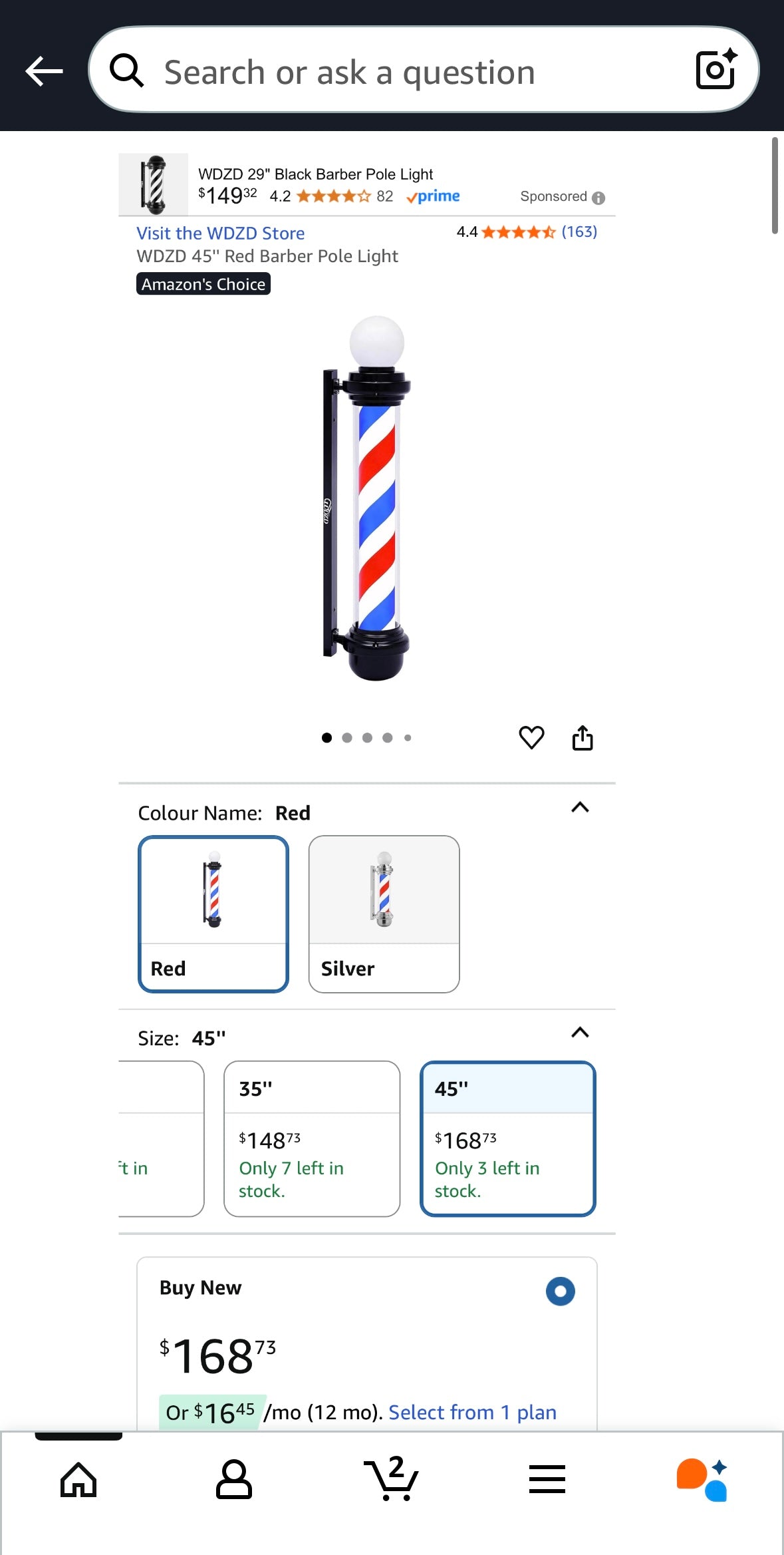Select the Red colour swatch
Image resolution: width=784 pixels, height=1555 pixels.
click(x=213, y=916)
